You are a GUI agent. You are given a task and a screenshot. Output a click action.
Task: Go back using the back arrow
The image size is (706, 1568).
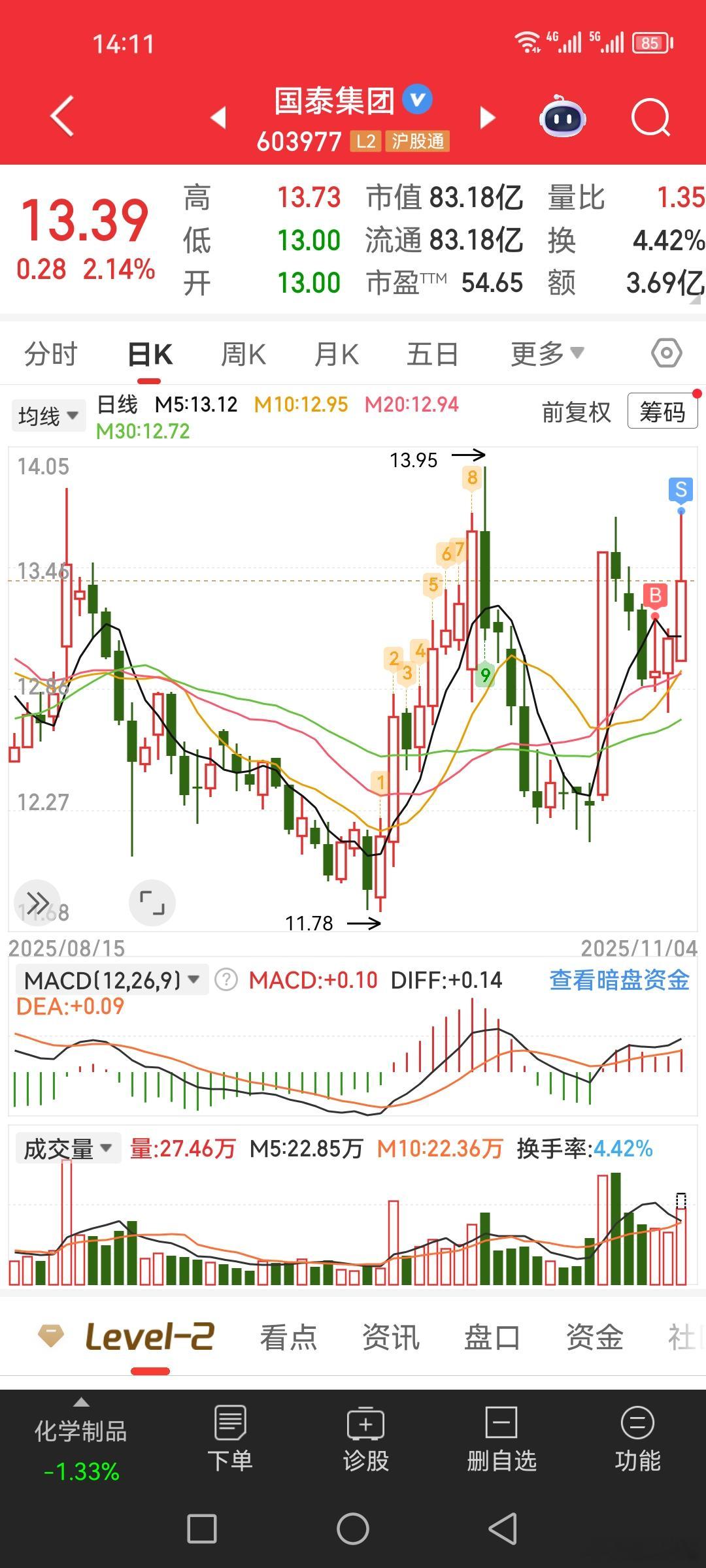click(61, 116)
